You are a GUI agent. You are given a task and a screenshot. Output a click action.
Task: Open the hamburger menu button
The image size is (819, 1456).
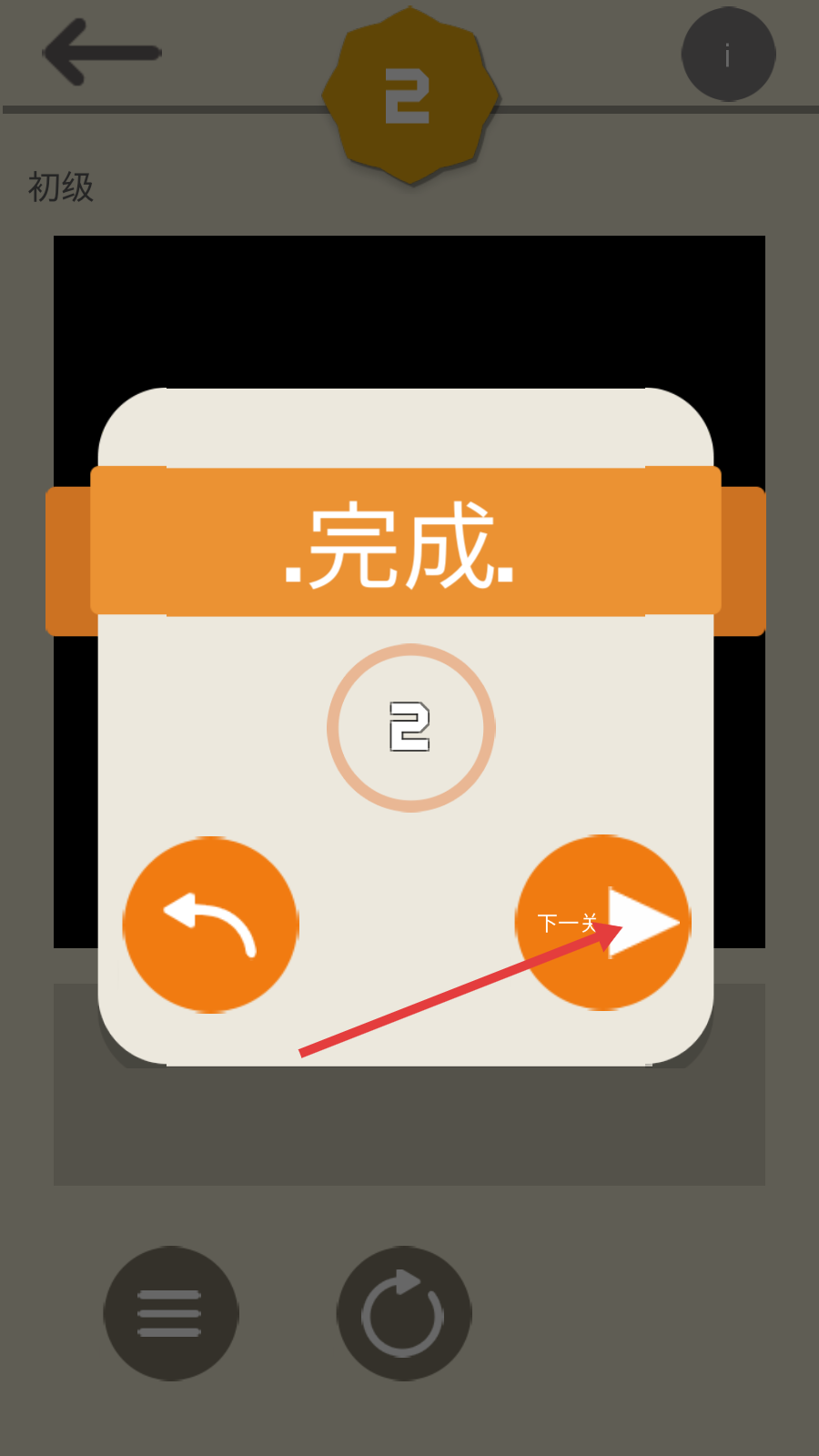click(x=170, y=1313)
